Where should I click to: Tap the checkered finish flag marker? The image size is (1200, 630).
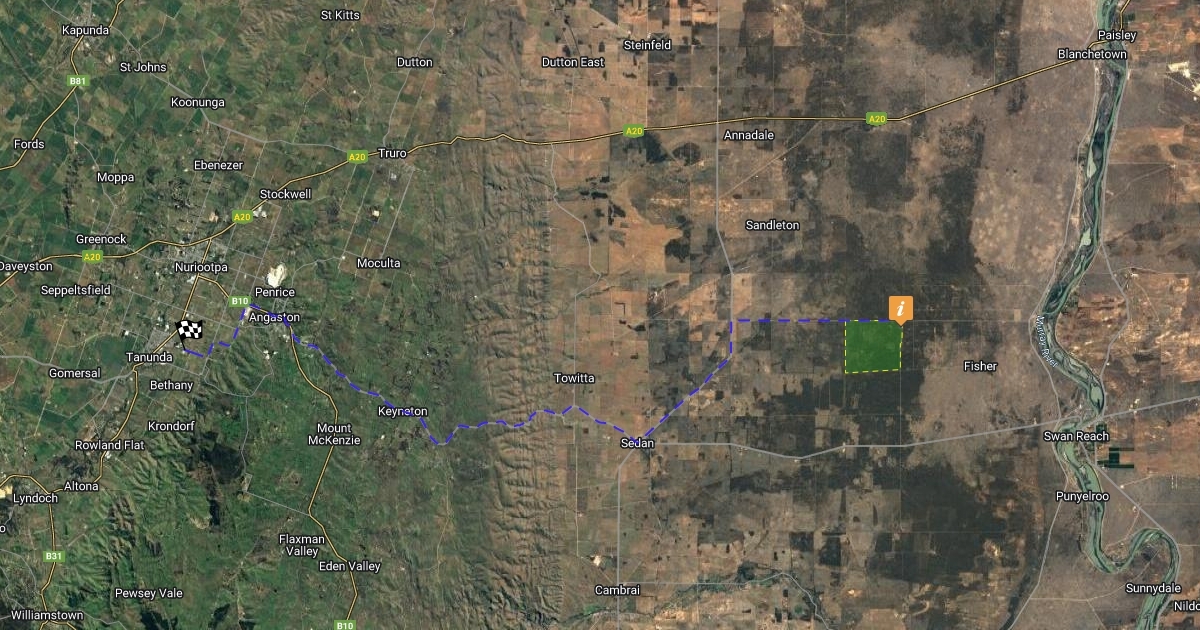[190, 330]
